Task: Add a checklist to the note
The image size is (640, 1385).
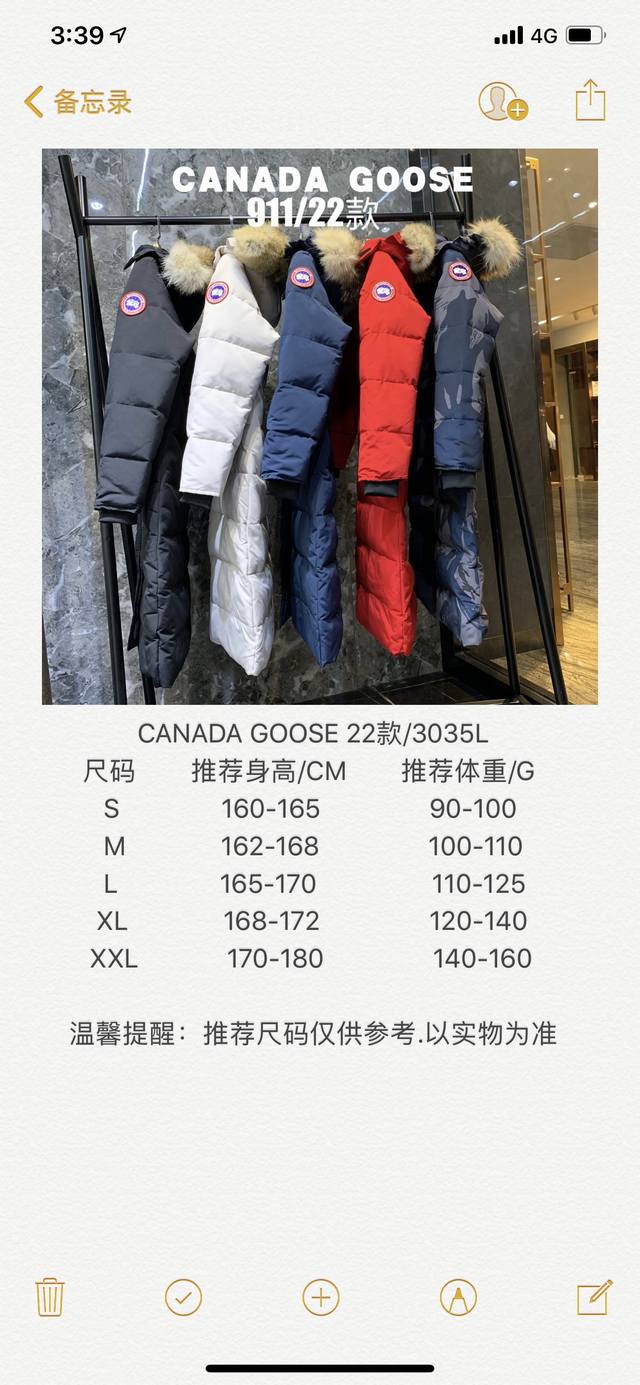Action: (x=184, y=1297)
